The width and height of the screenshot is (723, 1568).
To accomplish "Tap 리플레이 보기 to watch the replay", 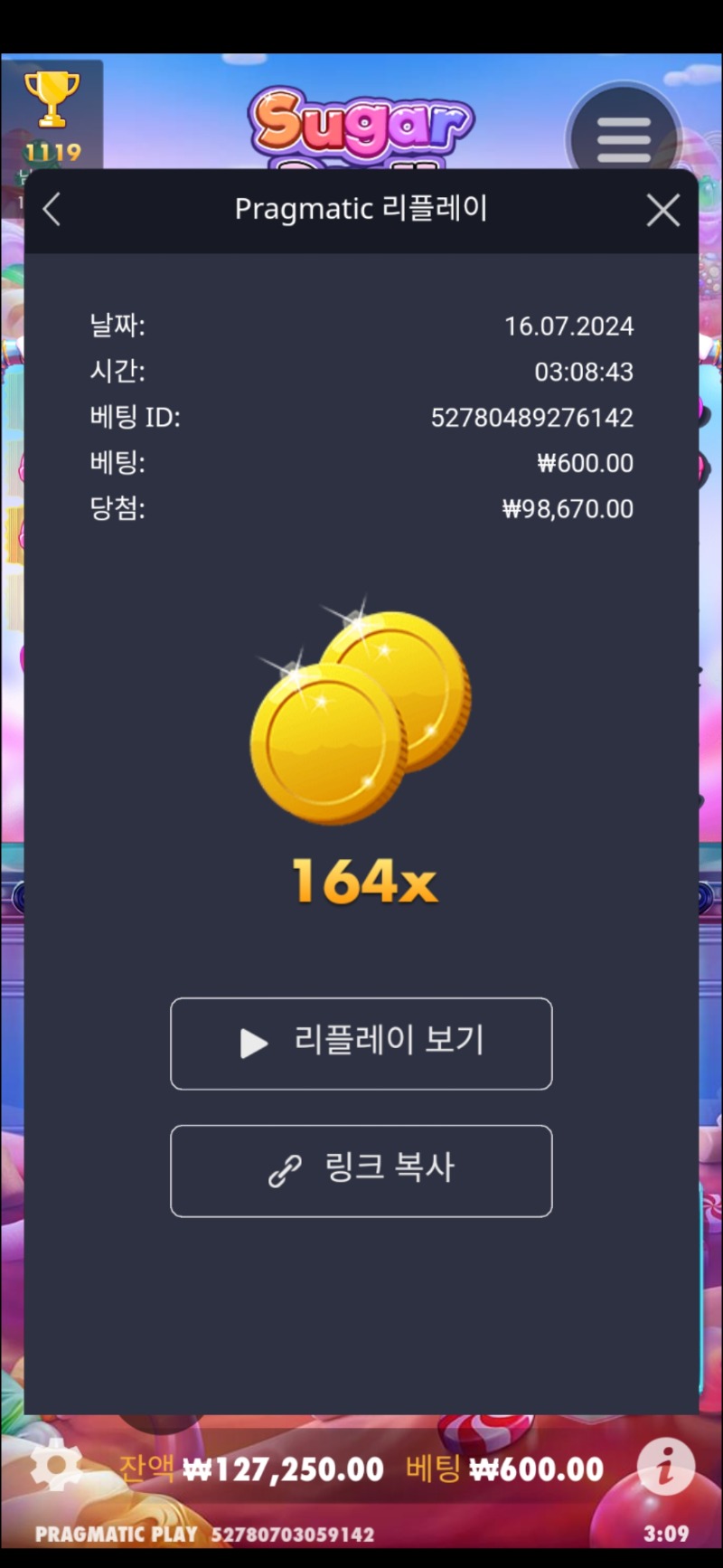I will click(361, 1044).
